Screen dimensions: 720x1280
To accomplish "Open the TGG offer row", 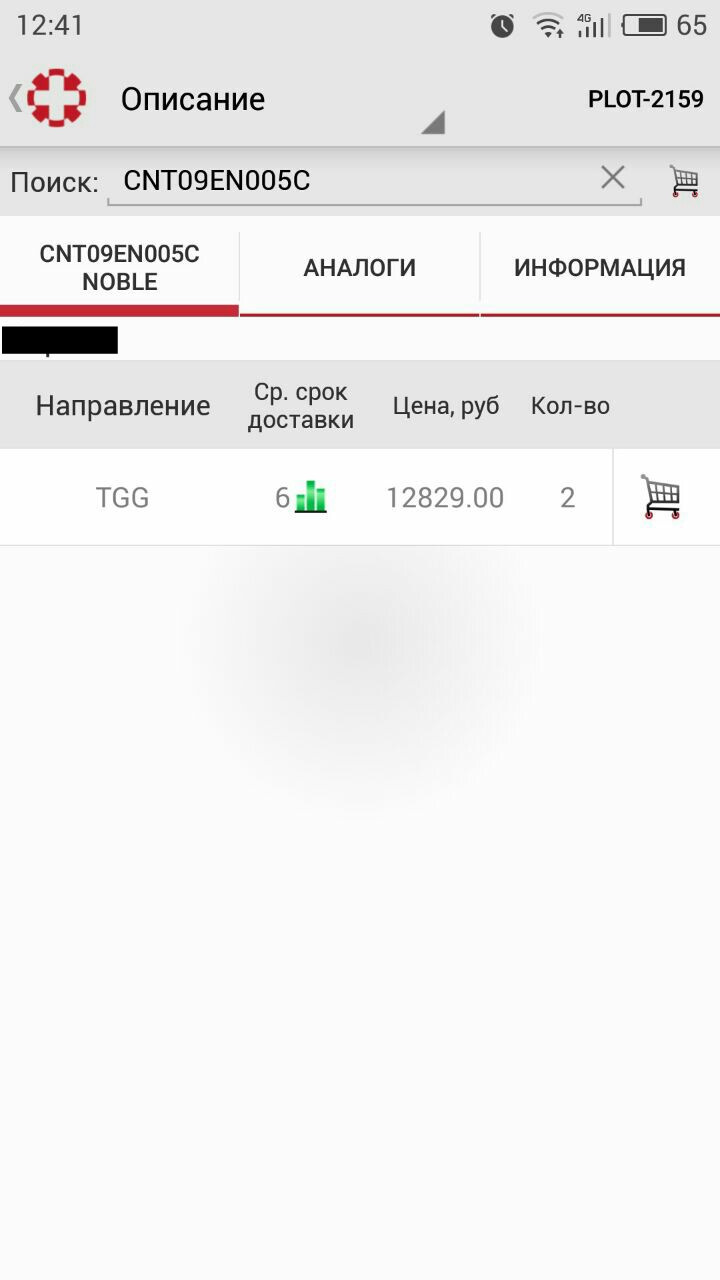I will 122,497.
